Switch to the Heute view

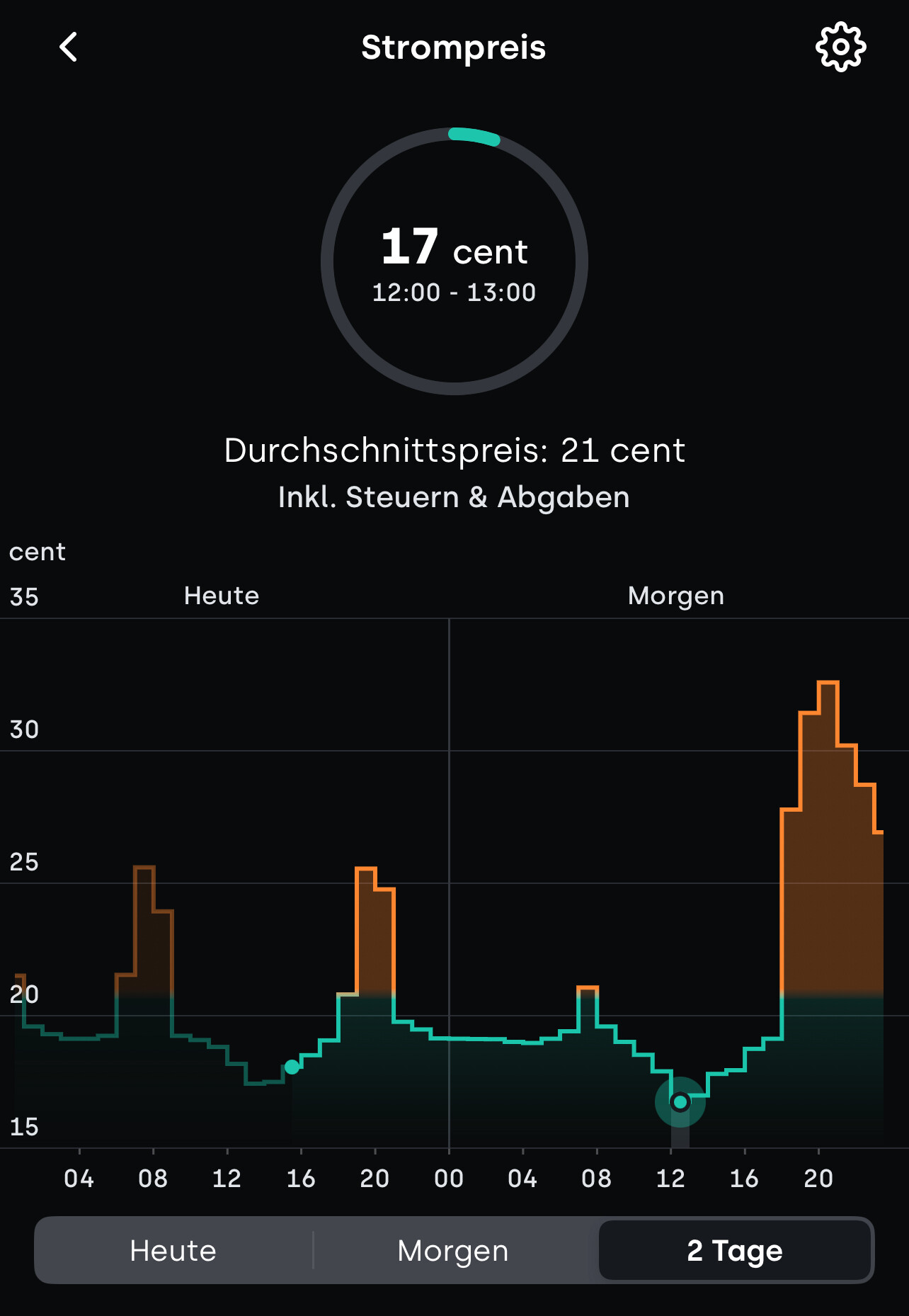[173, 1250]
